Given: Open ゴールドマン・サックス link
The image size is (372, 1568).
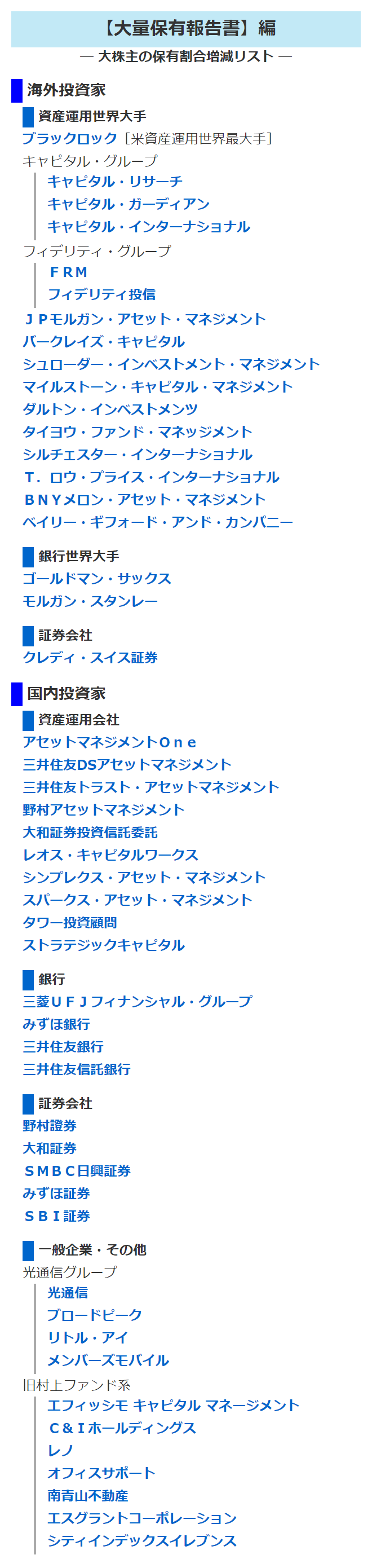Looking at the screenshot, I should pyautogui.click(x=96, y=579).
